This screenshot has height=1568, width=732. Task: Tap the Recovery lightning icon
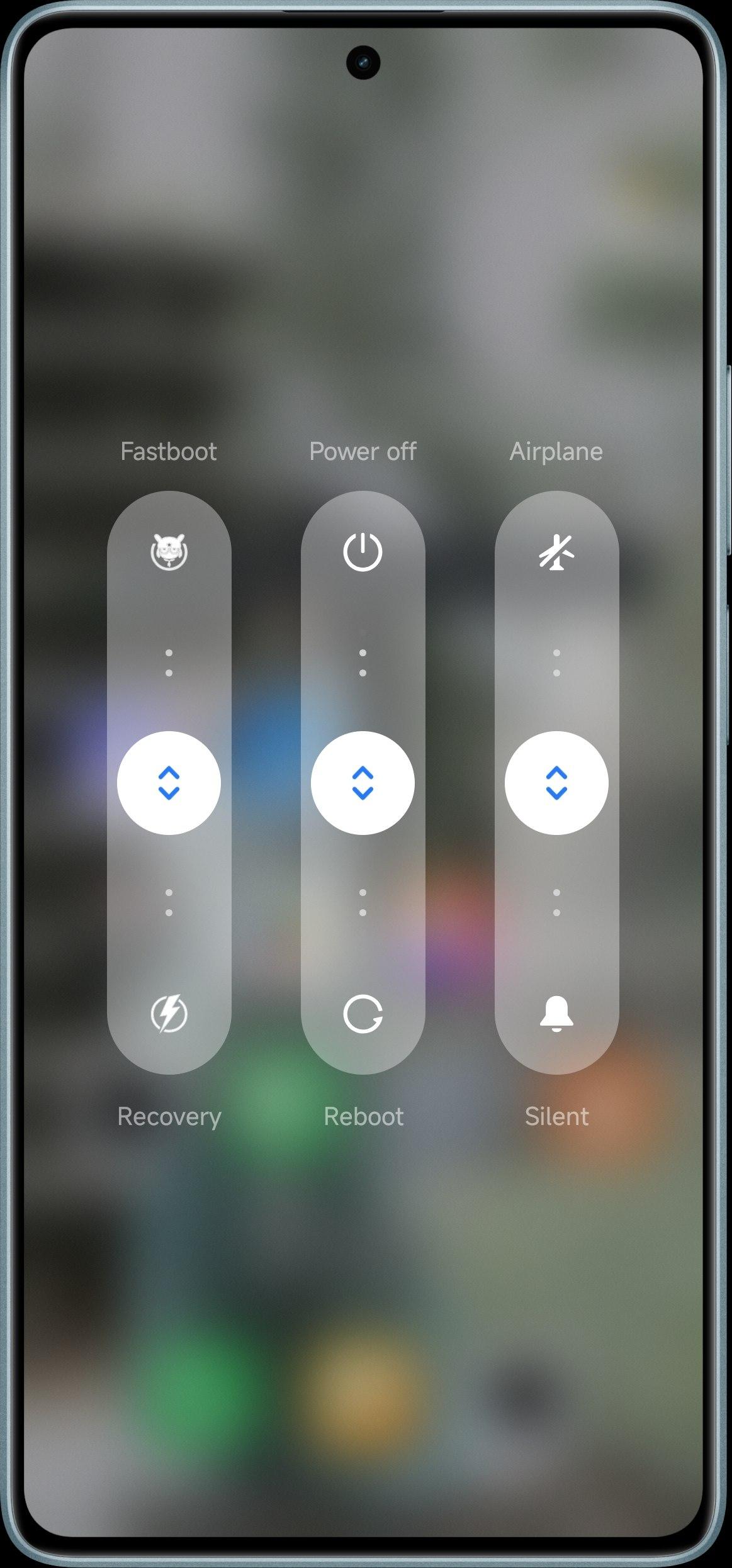tap(169, 1014)
